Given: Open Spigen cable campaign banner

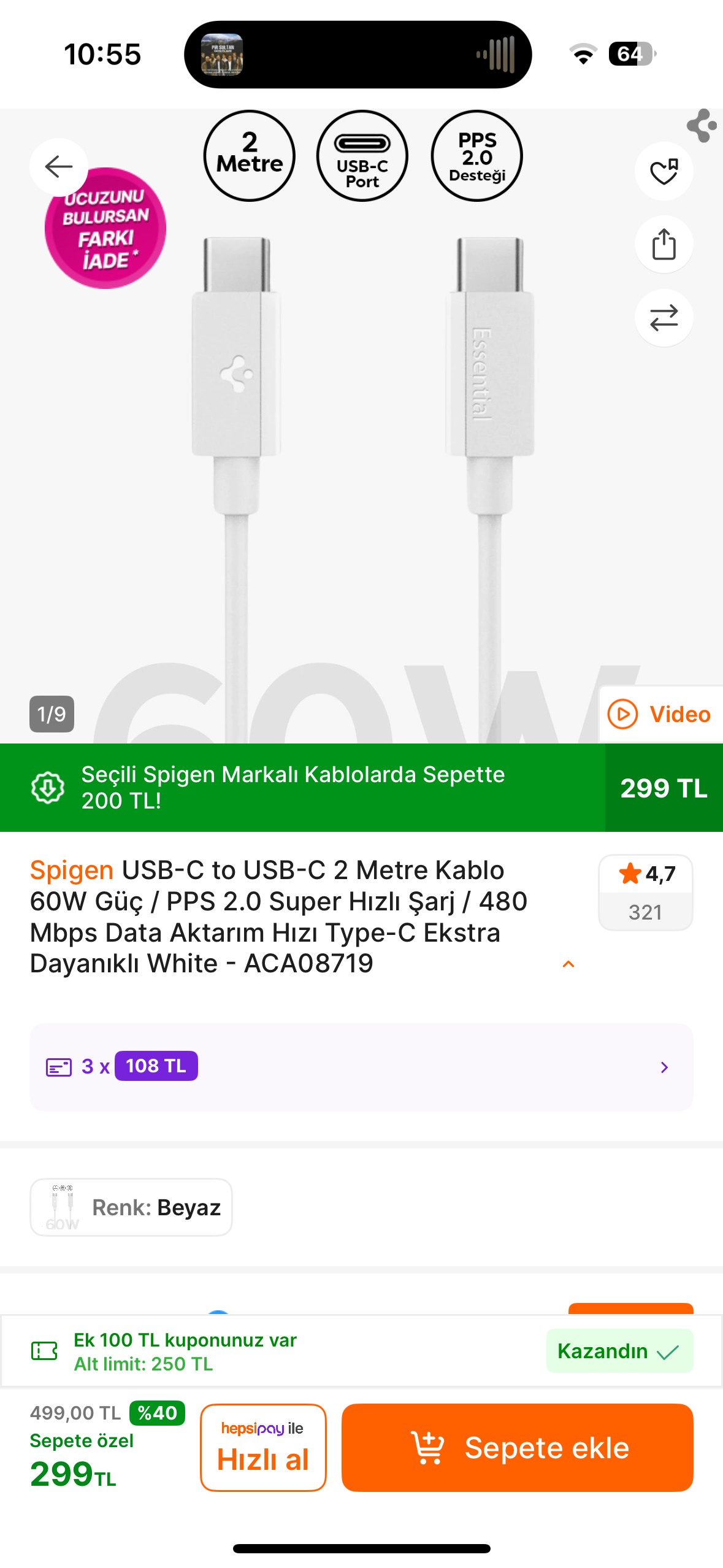Looking at the screenshot, I should [361, 788].
